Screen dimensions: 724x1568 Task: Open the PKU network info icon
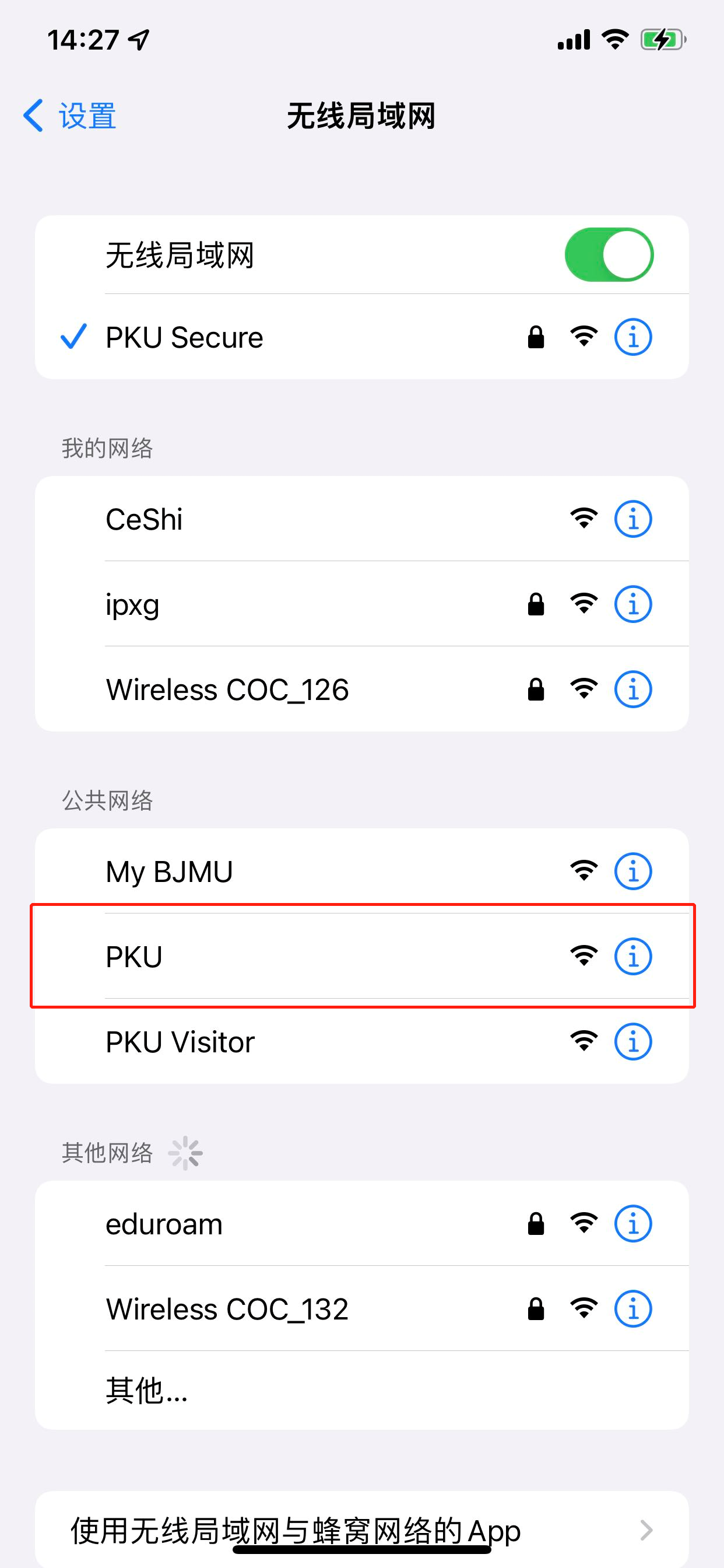coord(632,956)
